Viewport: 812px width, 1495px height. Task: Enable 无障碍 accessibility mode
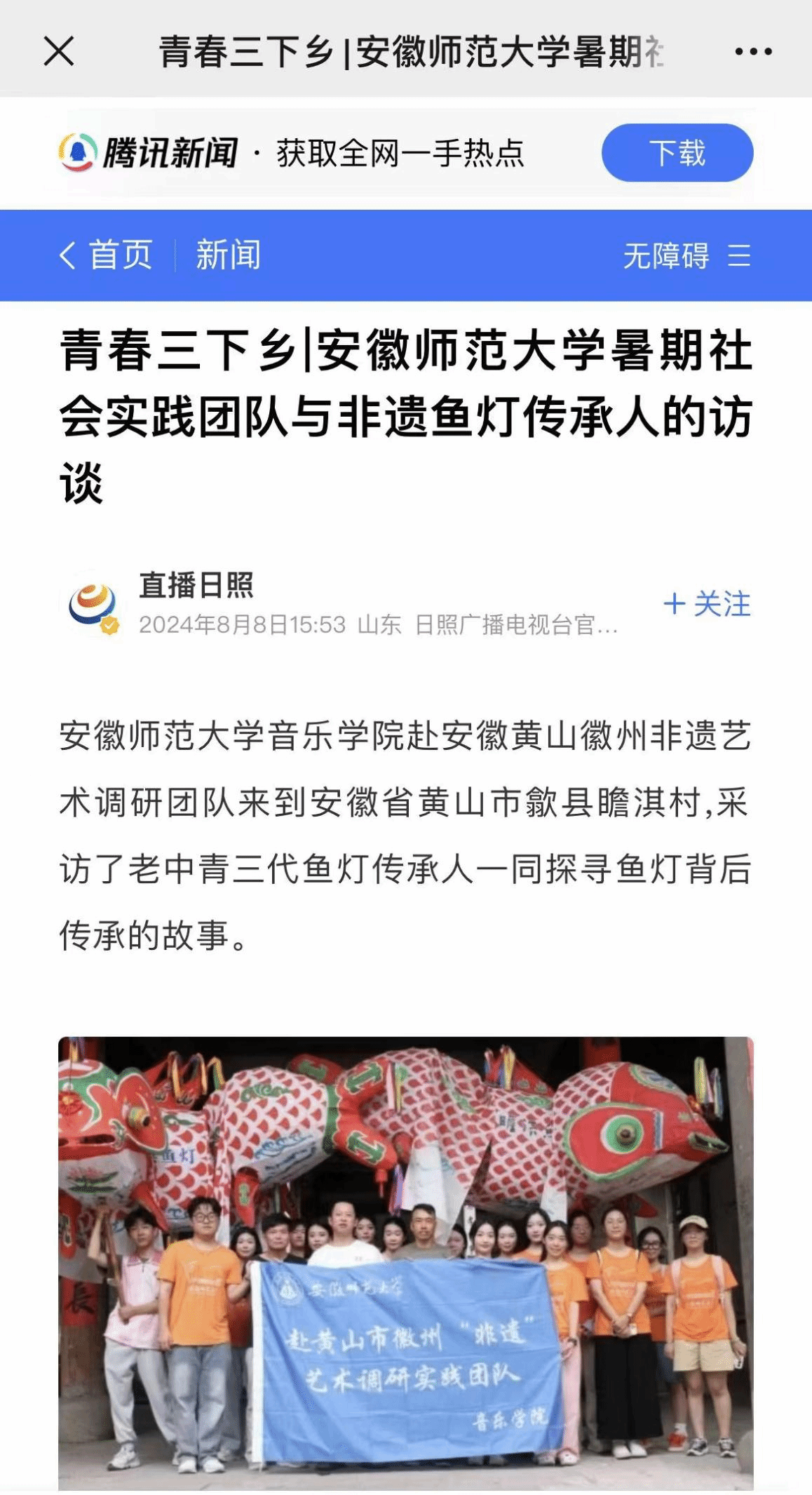tap(665, 256)
